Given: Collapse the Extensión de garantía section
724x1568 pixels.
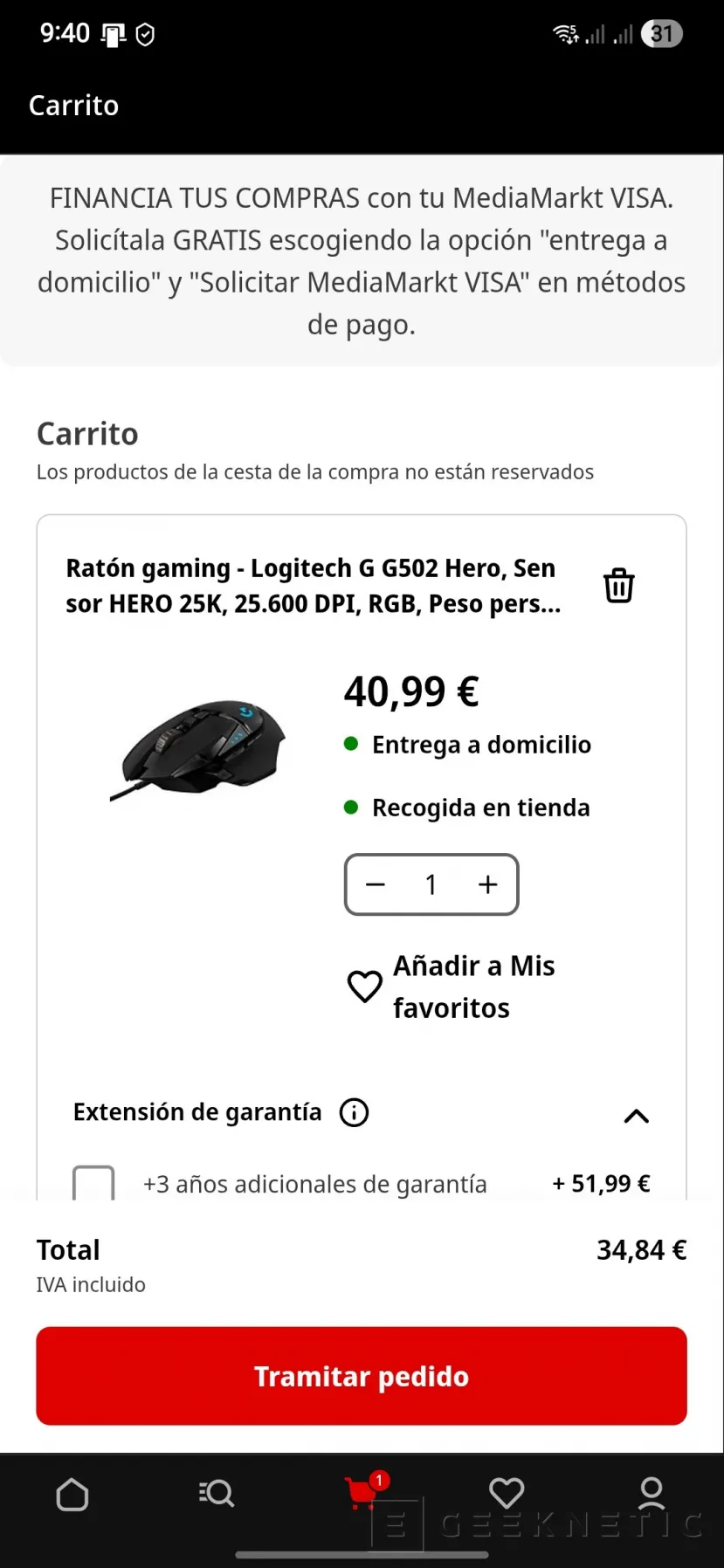Looking at the screenshot, I should pos(637,1116).
